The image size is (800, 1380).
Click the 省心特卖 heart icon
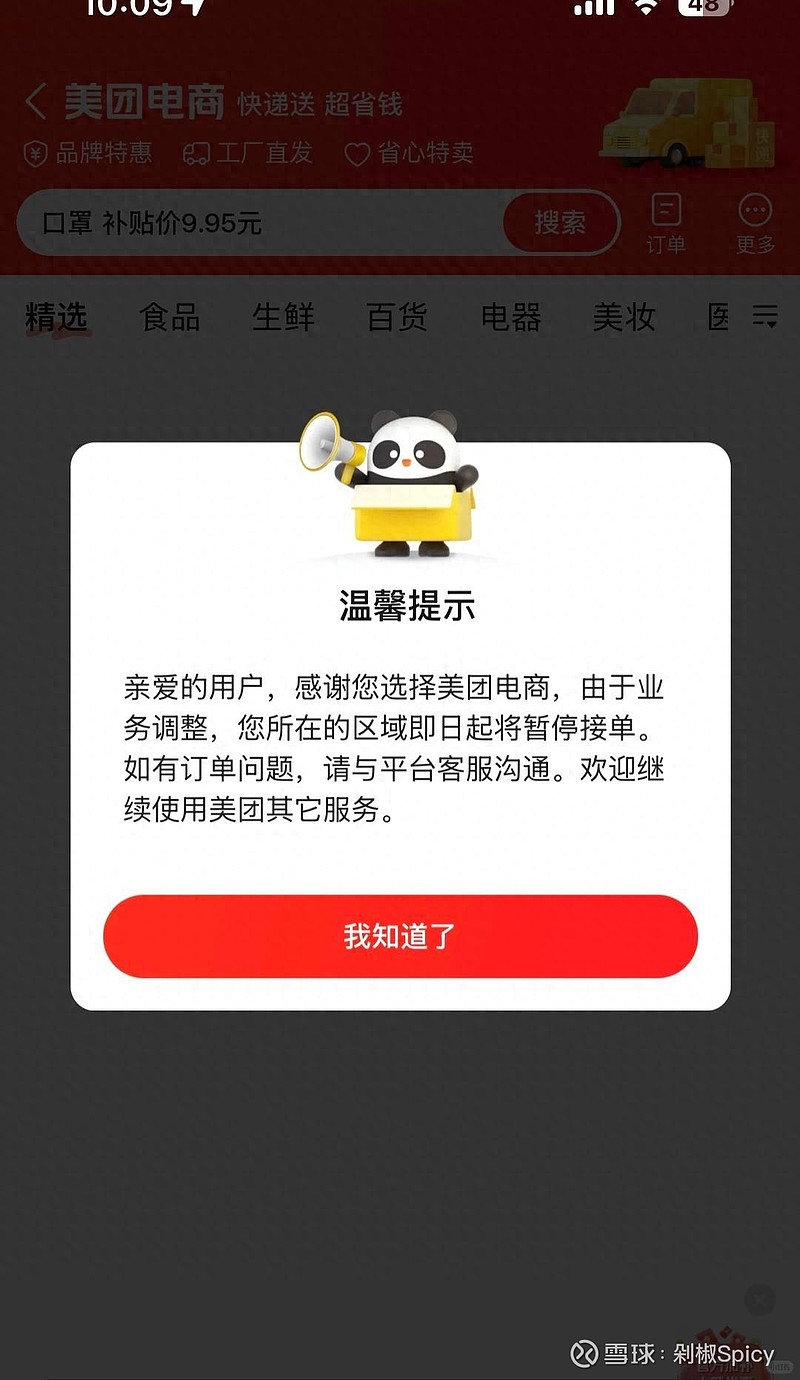click(357, 153)
